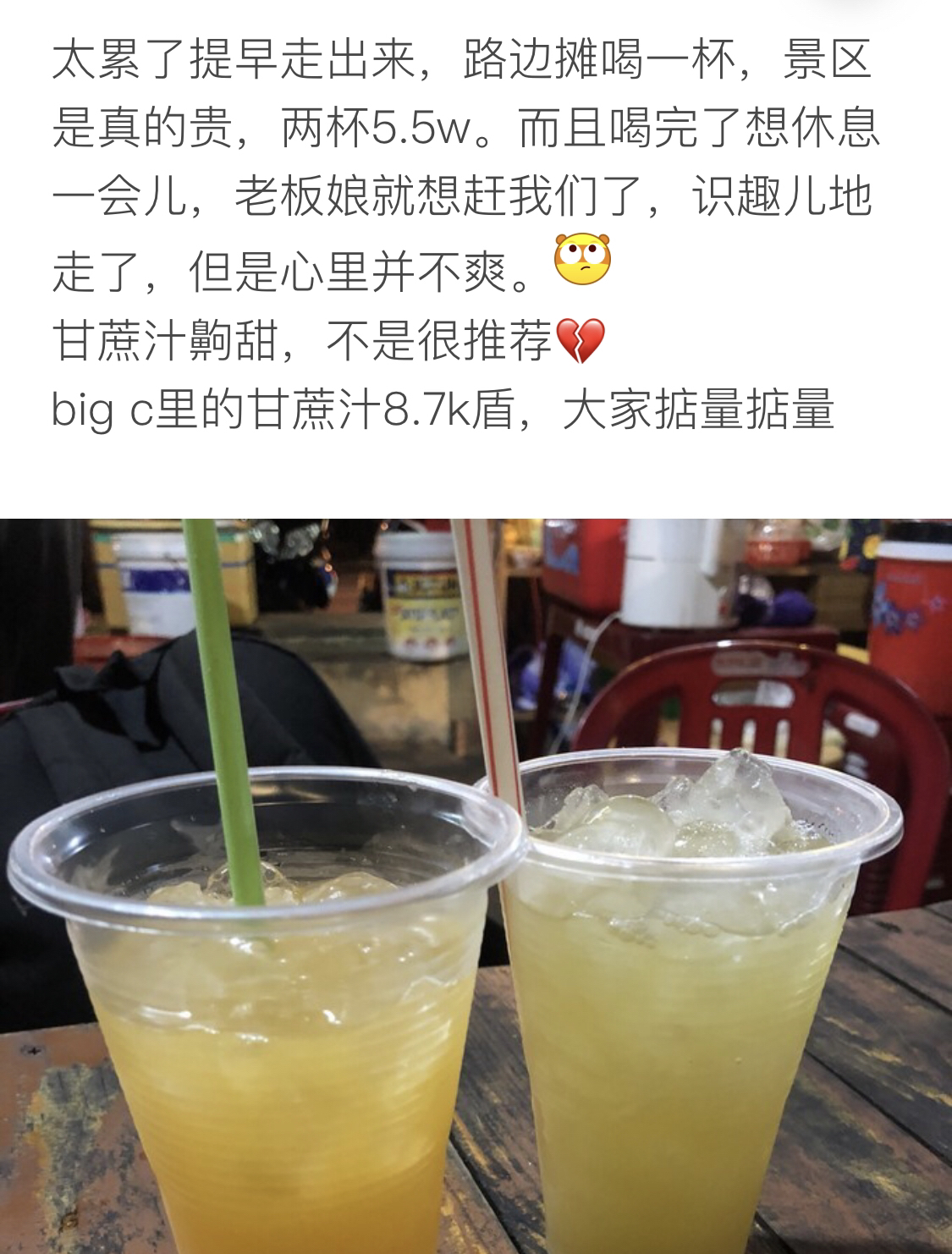Open the sugarcane juice photo in the post

coord(476,885)
